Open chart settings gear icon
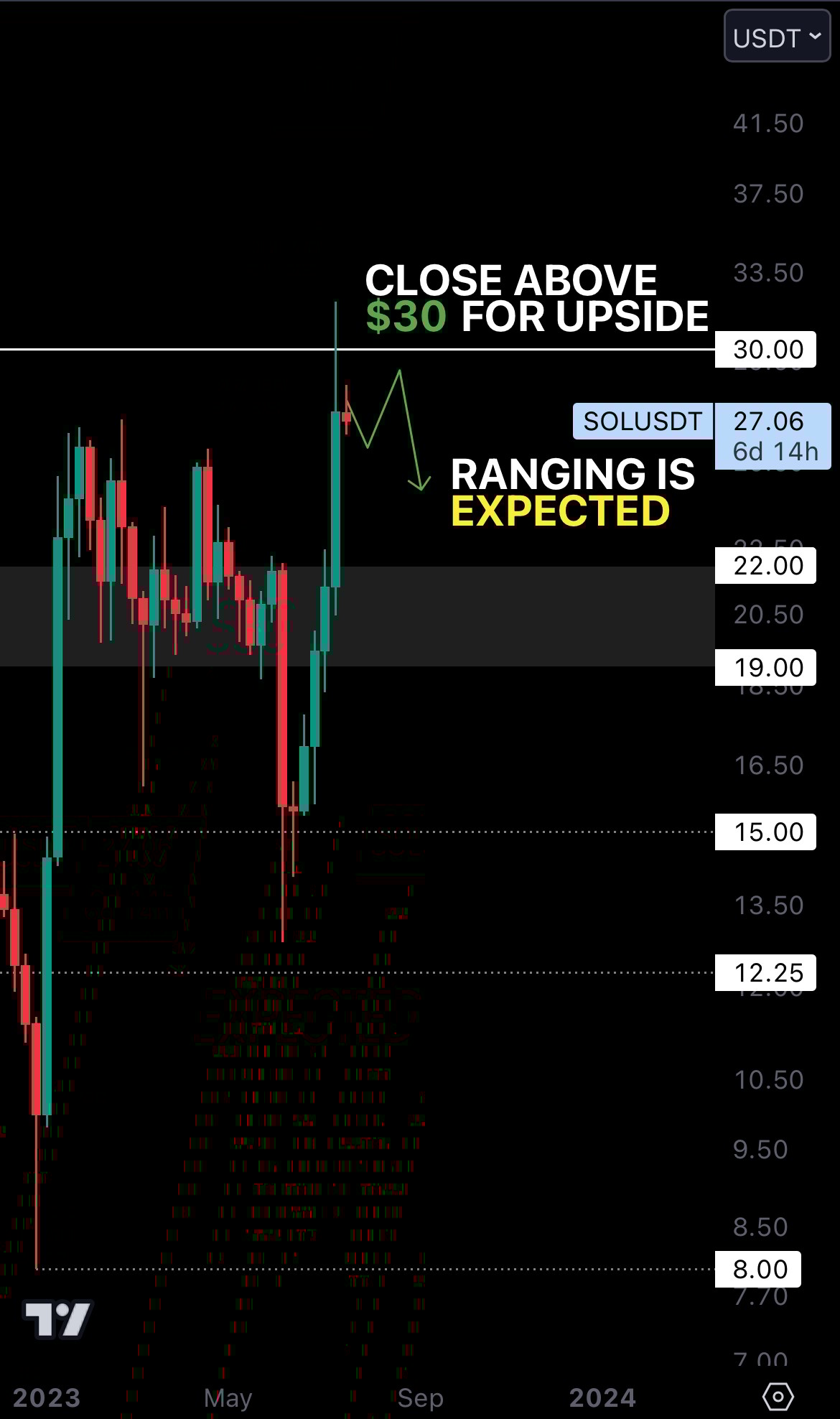The height and width of the screenshot is (1419, 840). 778,1397
